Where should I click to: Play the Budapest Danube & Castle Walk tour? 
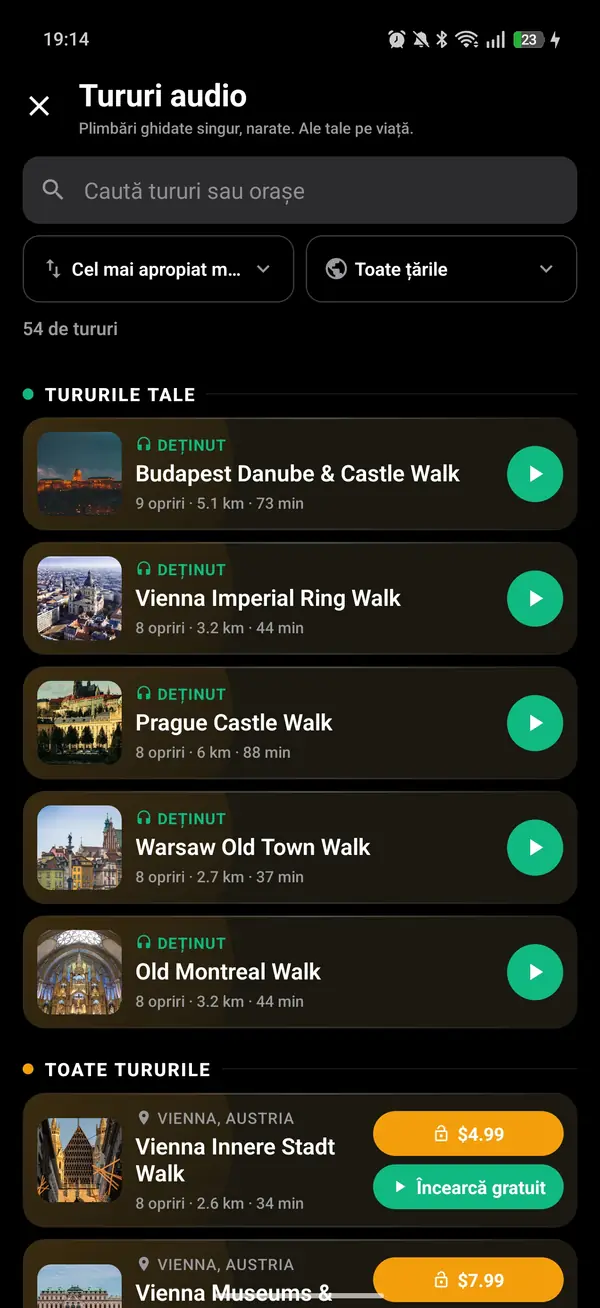tap(535, 474)
